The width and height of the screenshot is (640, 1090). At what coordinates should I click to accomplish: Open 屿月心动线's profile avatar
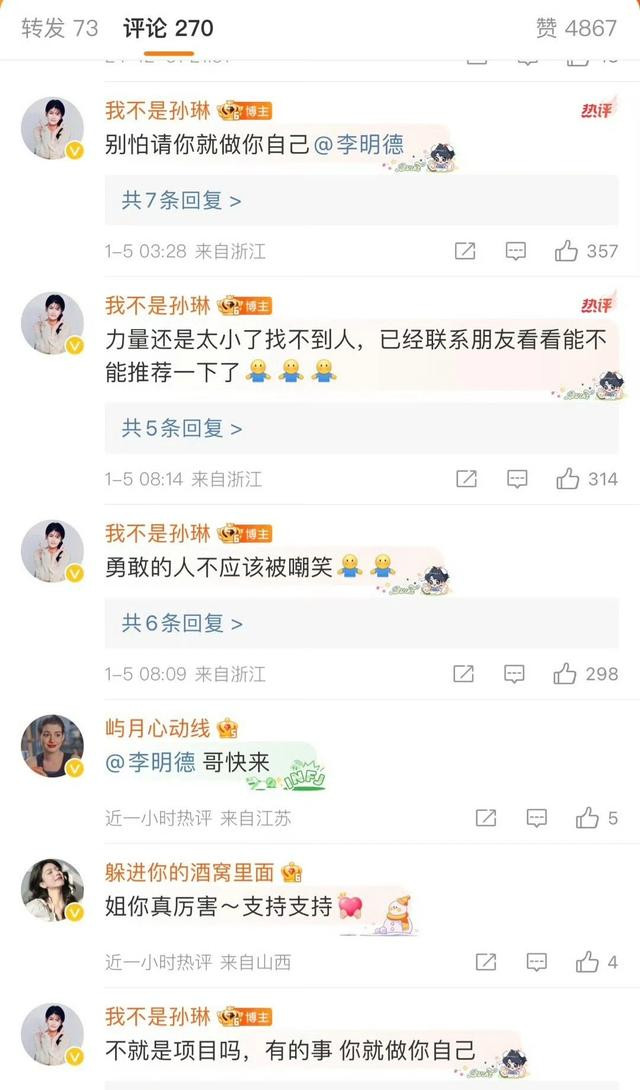pyautogui.click(x=52, y=745)
